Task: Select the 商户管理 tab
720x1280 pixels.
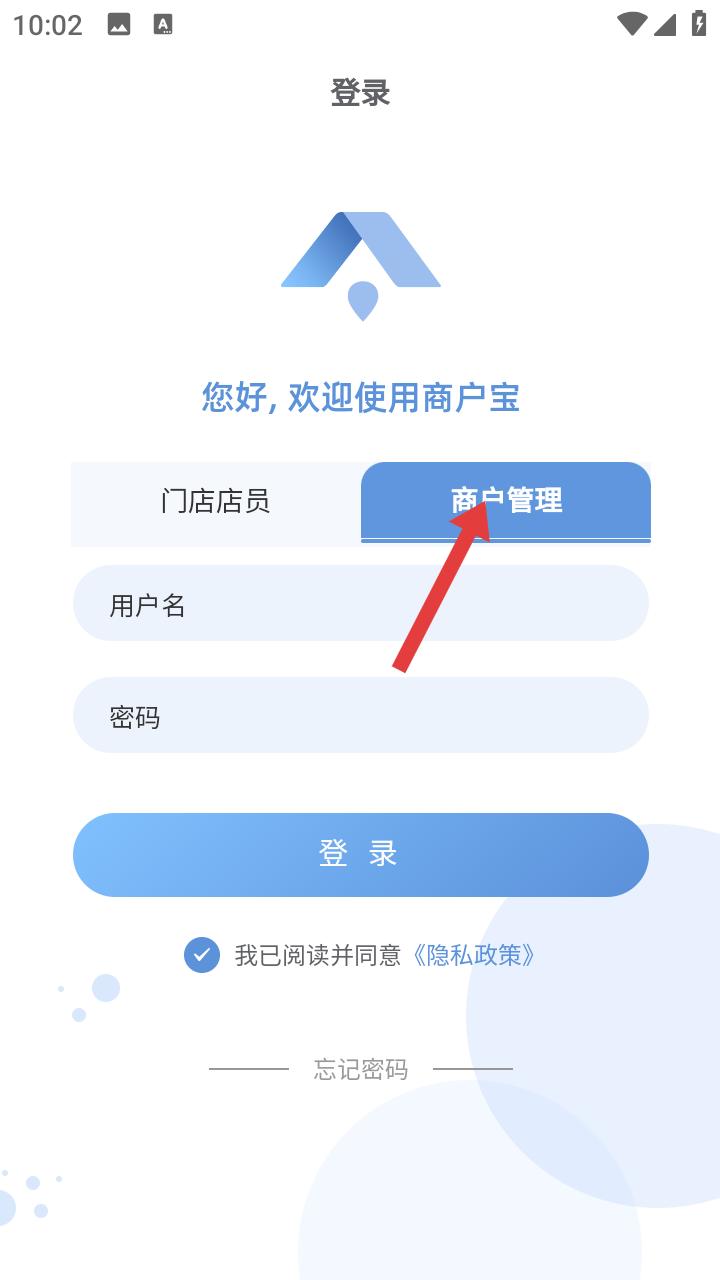Action: point(506,503)
